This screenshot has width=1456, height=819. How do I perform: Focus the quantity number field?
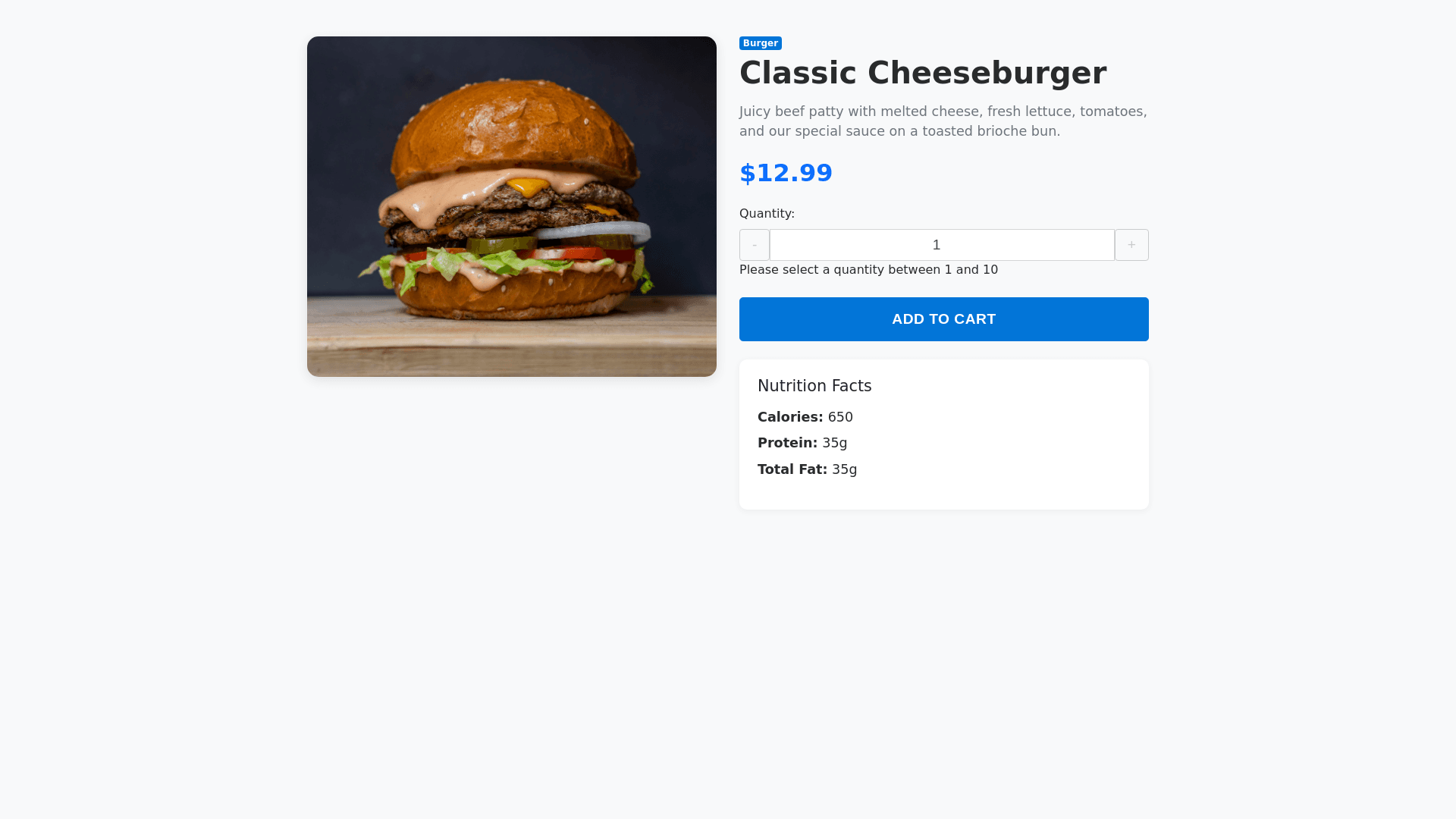click(942, 245)
